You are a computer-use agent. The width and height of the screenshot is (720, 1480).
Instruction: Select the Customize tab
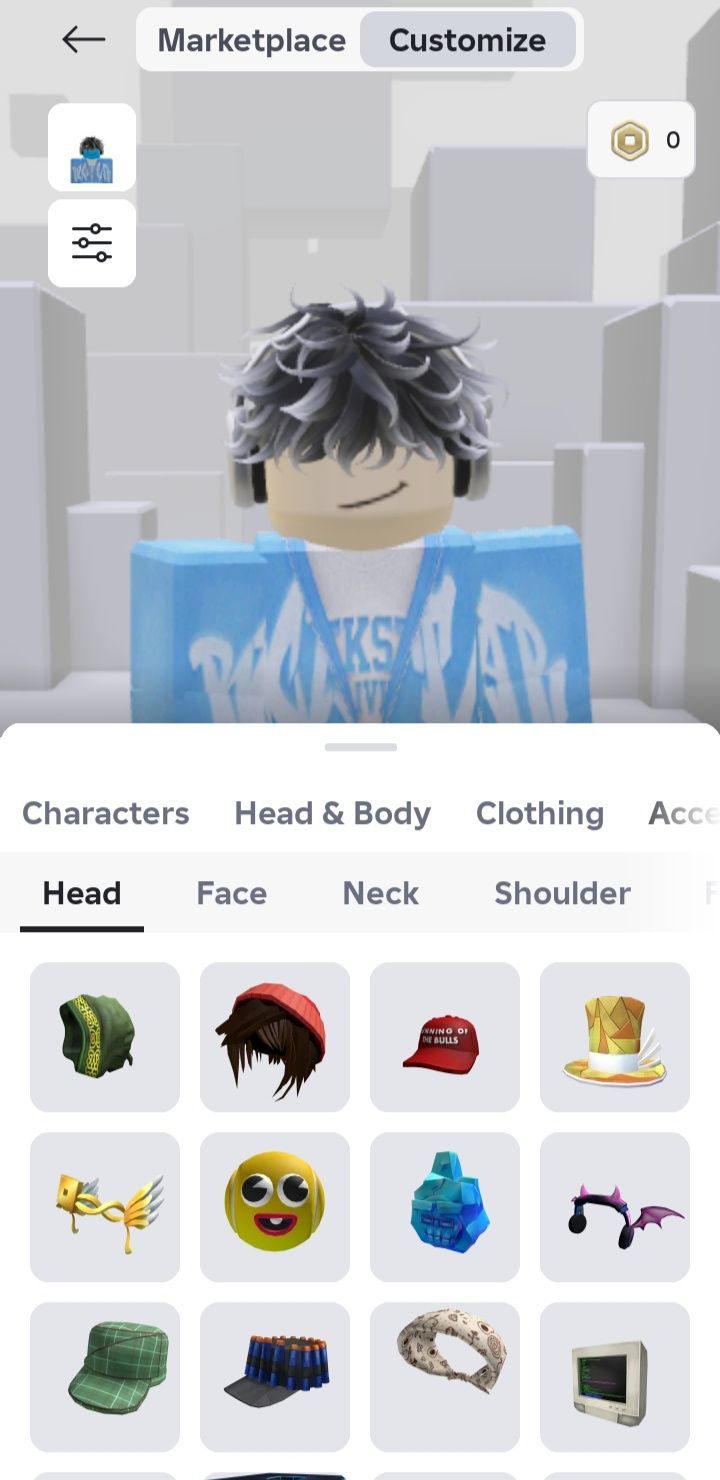tap(467, 40)
